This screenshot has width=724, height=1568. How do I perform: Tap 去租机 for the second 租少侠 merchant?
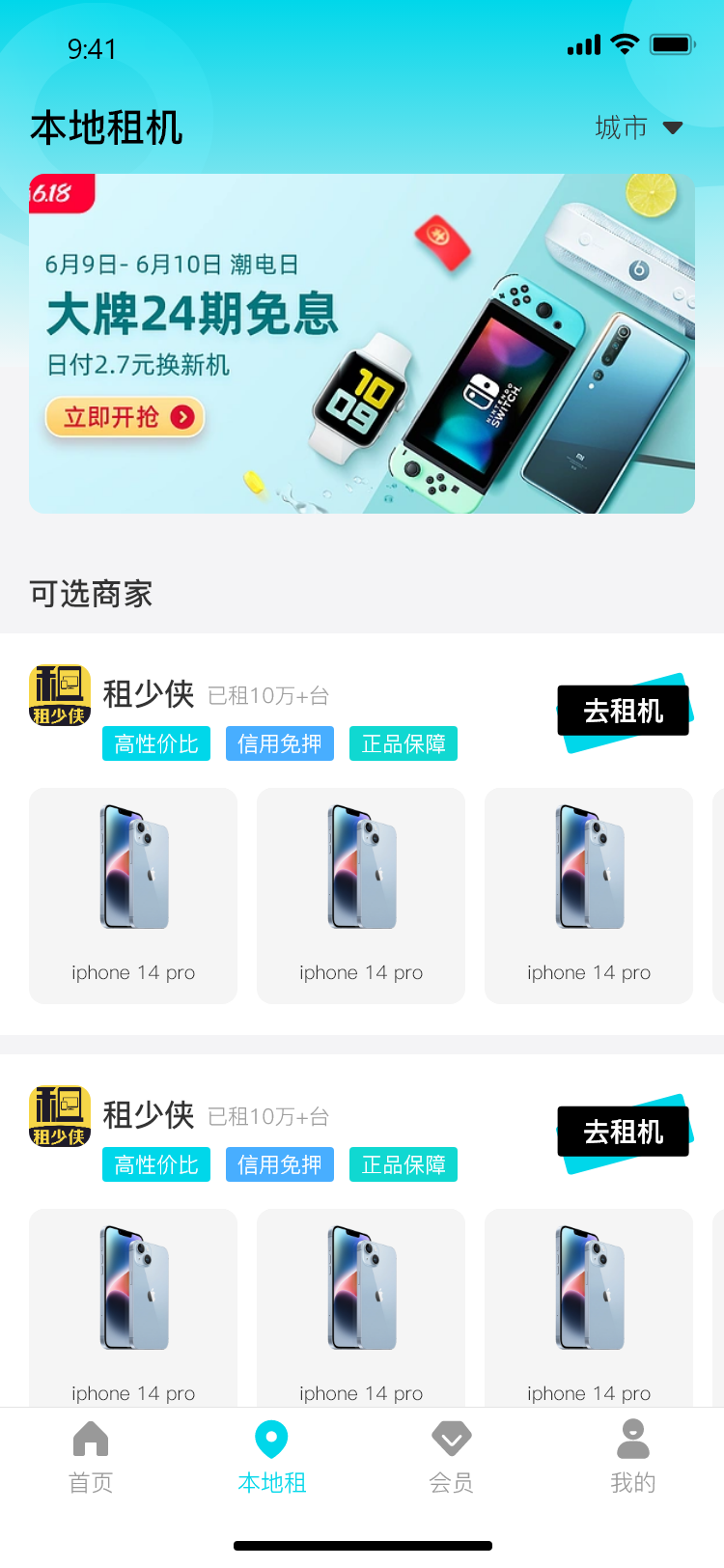(x=623, y=1132)
